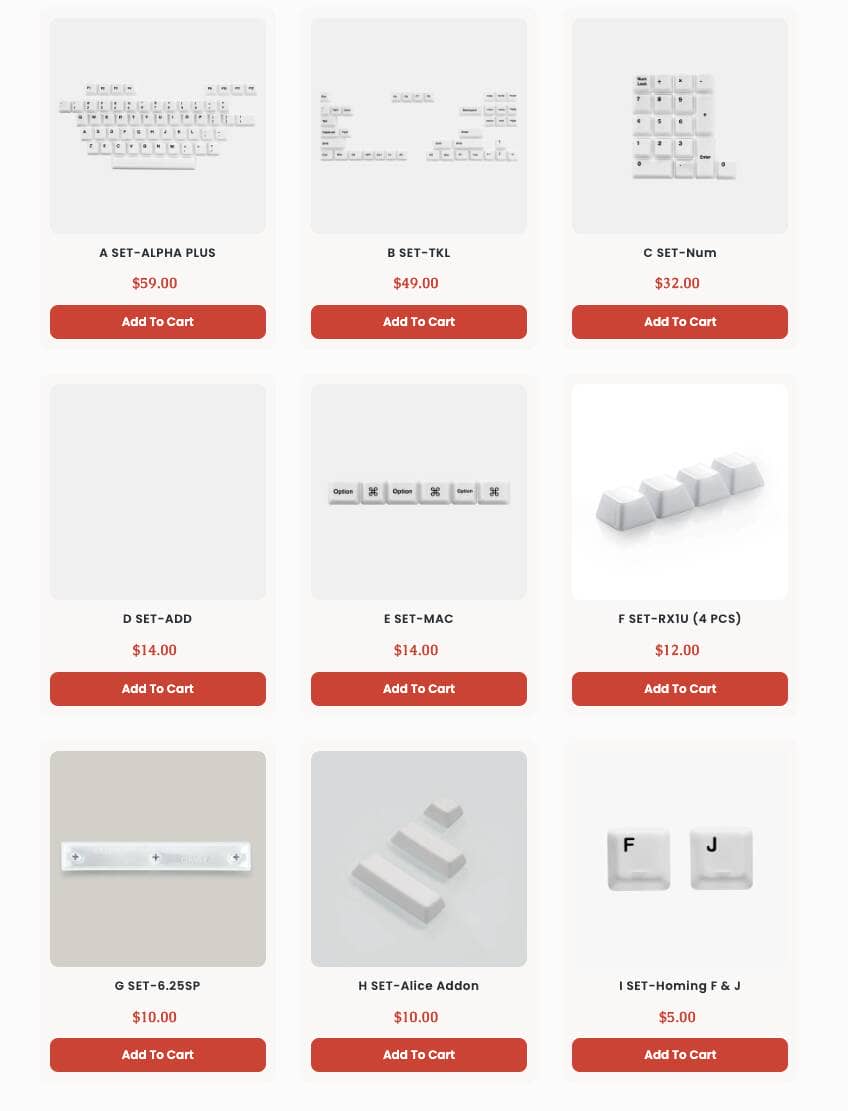Viewport: 848px width, 1111px height.
Task: Add I SET-Homing F & J to cart
Action: (680, 1055)
